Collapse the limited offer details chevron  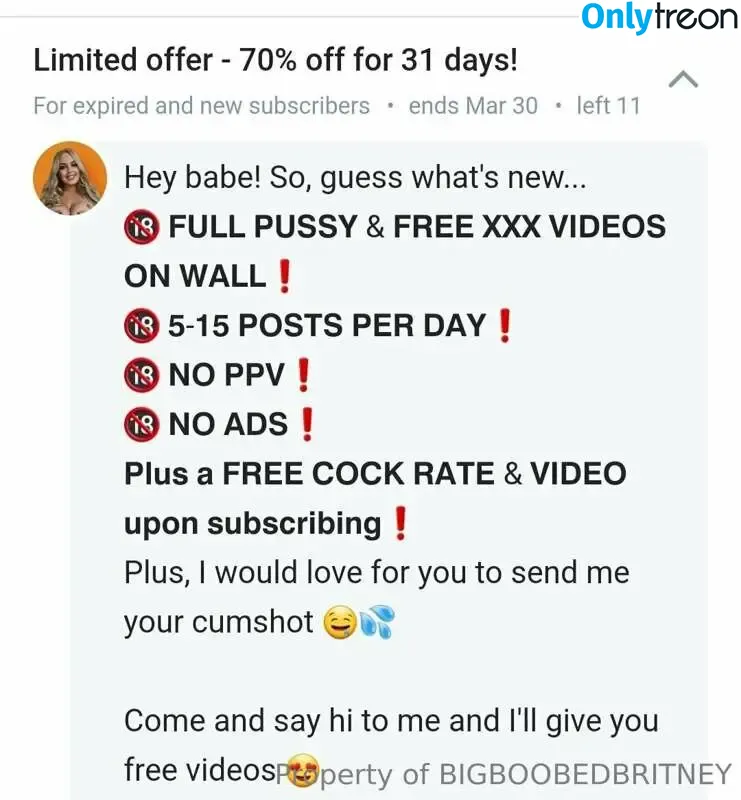pyautogui.click(x=683, y=80)
